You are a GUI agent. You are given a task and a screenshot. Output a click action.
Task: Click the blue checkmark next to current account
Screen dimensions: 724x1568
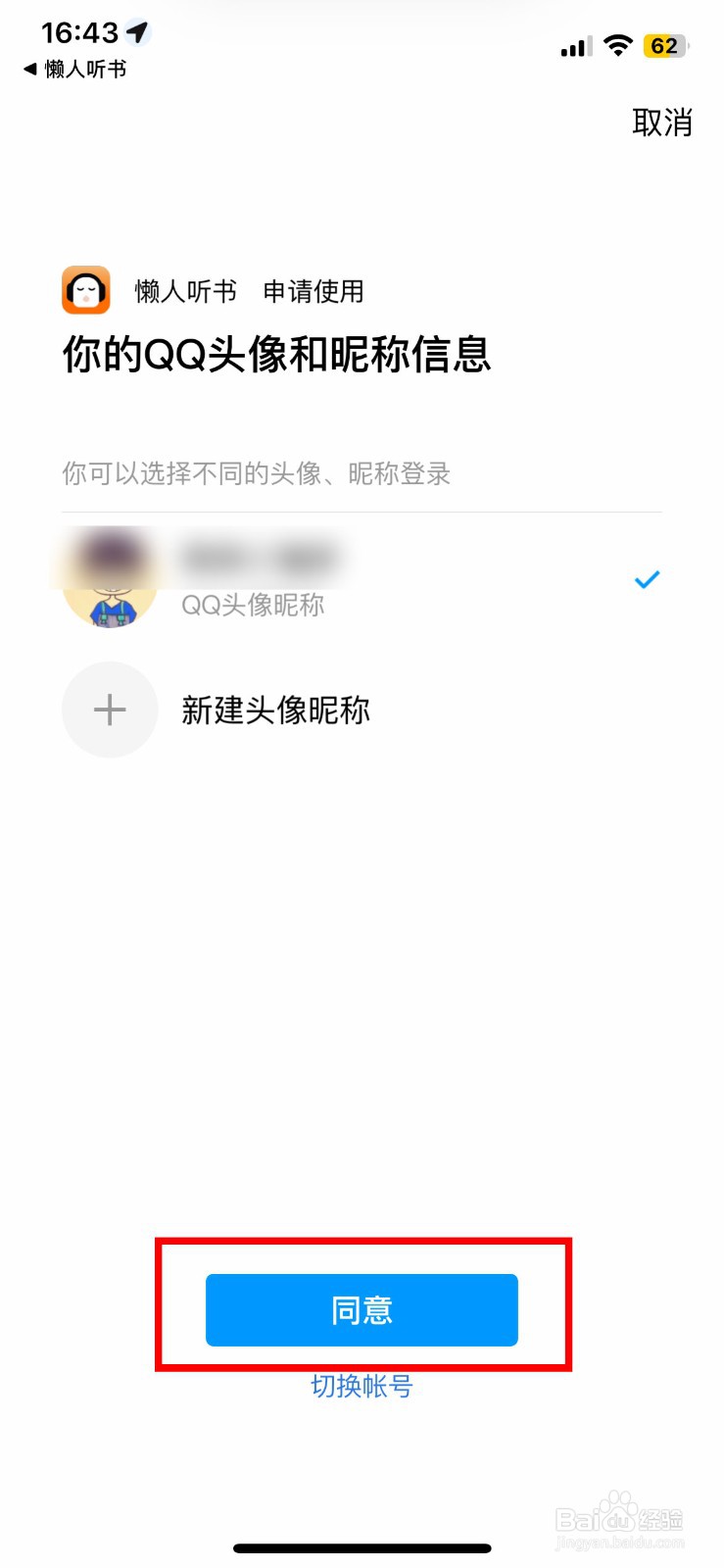coord(646,579)
